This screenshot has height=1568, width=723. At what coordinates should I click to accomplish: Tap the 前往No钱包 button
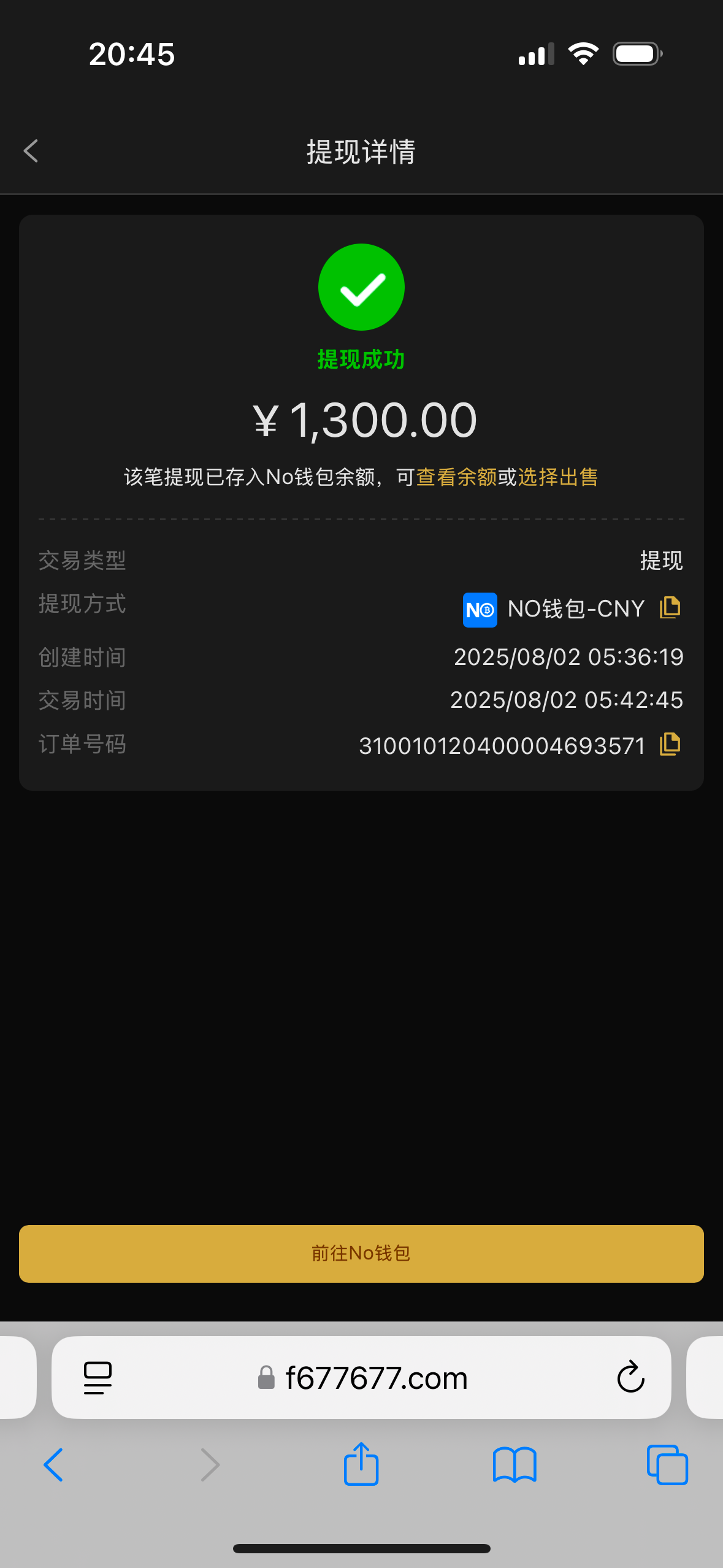[361, 1253]
